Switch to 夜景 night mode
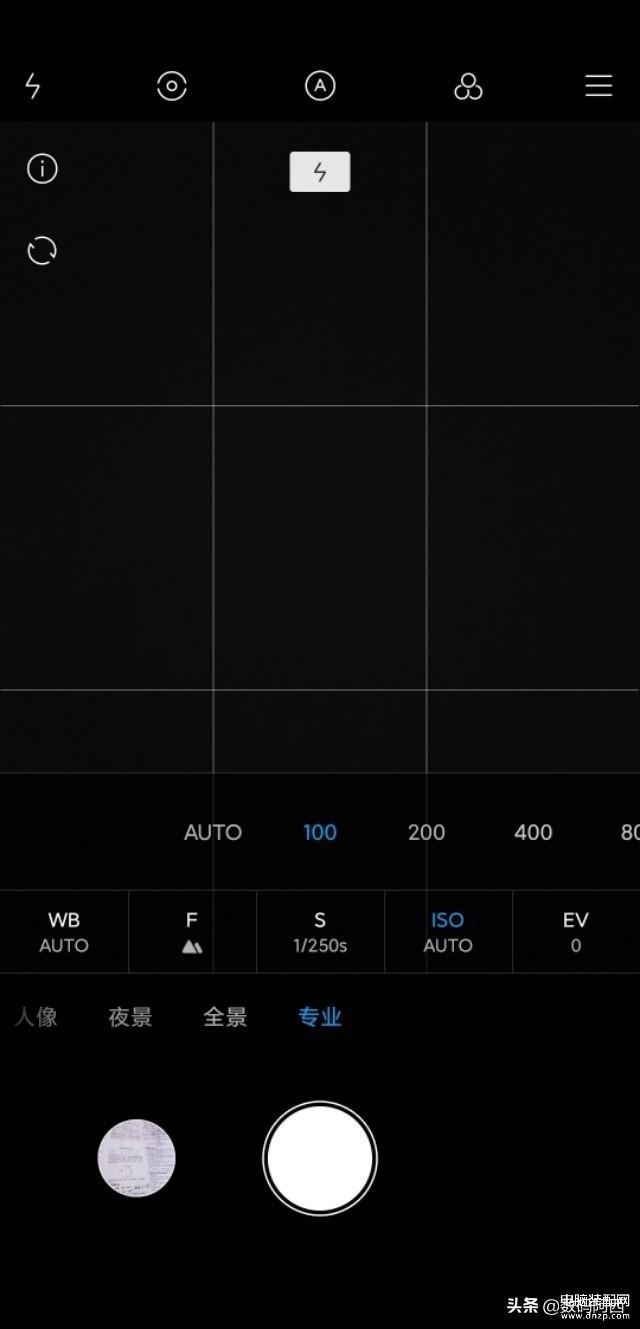Screen dimensions: 640x1329 pos(130,1017)
